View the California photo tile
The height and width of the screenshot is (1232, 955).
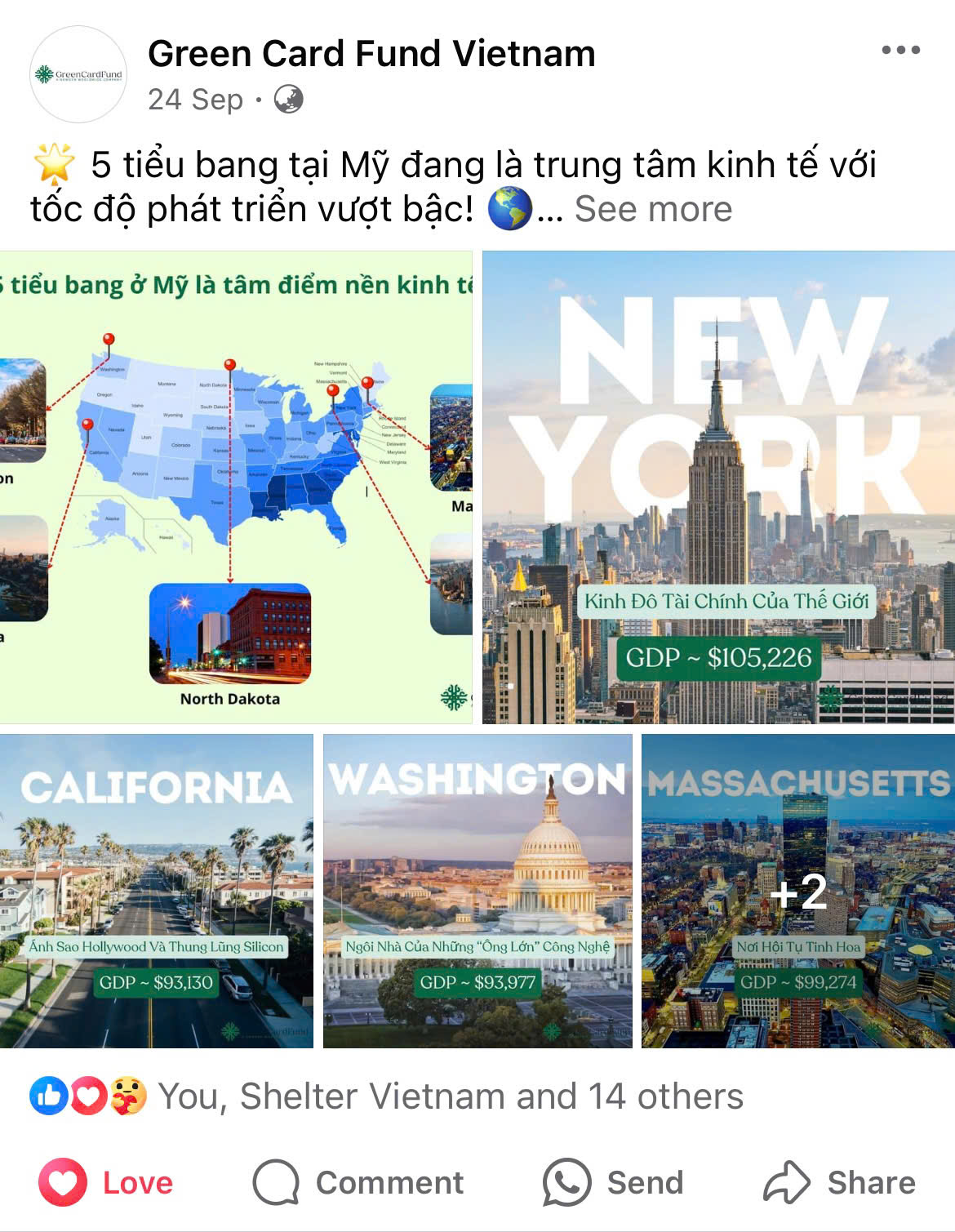click(x=156, y=891)
